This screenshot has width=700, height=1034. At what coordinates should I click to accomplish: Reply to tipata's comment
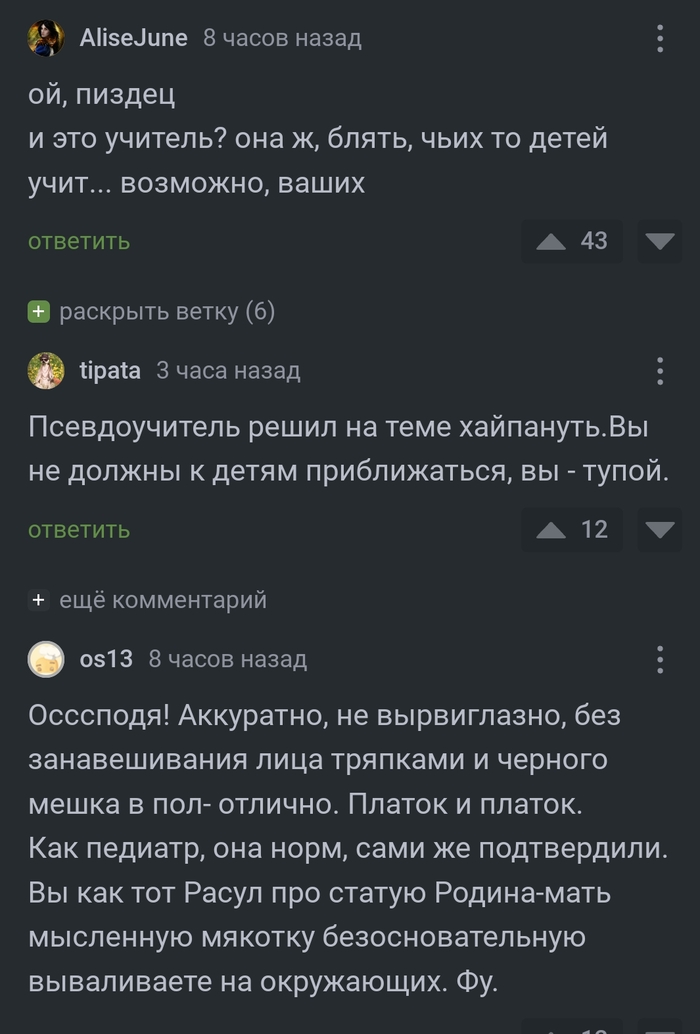[x=79, y=529]
